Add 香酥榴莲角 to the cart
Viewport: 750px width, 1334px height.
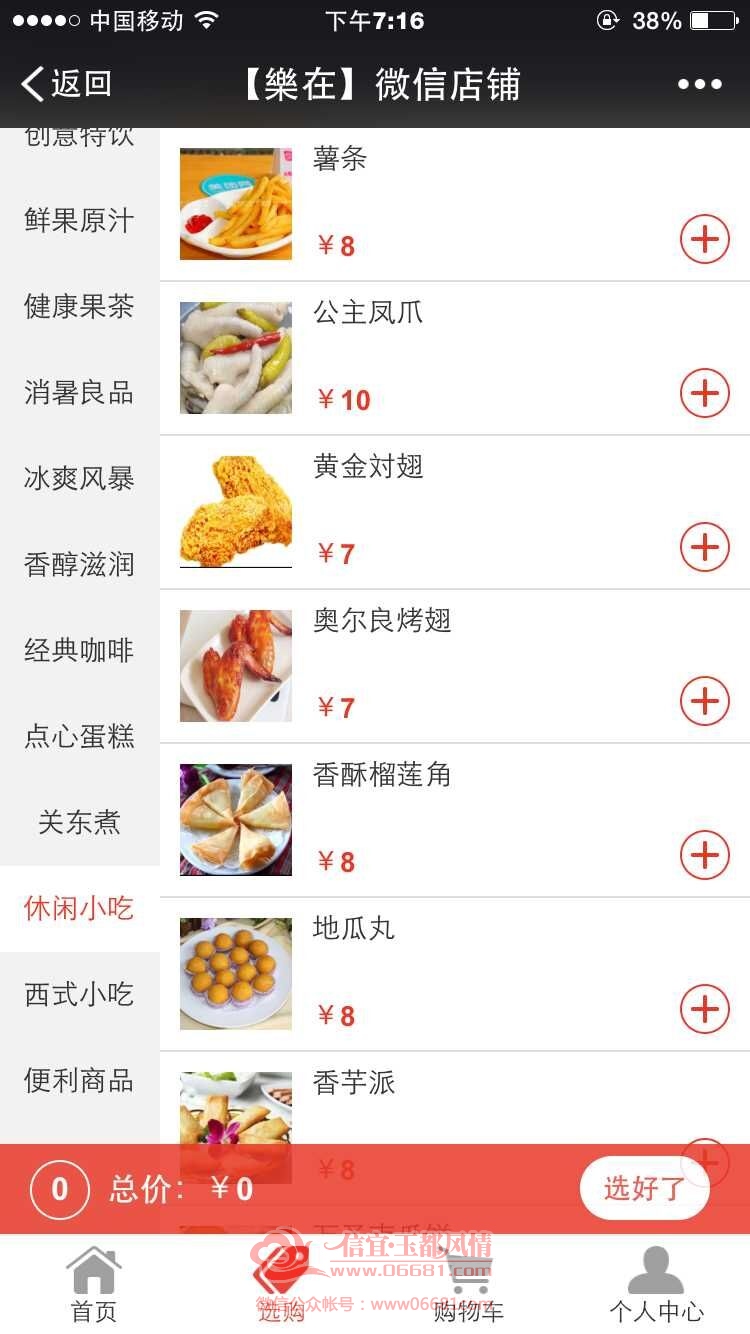click(x=705, y=855)
